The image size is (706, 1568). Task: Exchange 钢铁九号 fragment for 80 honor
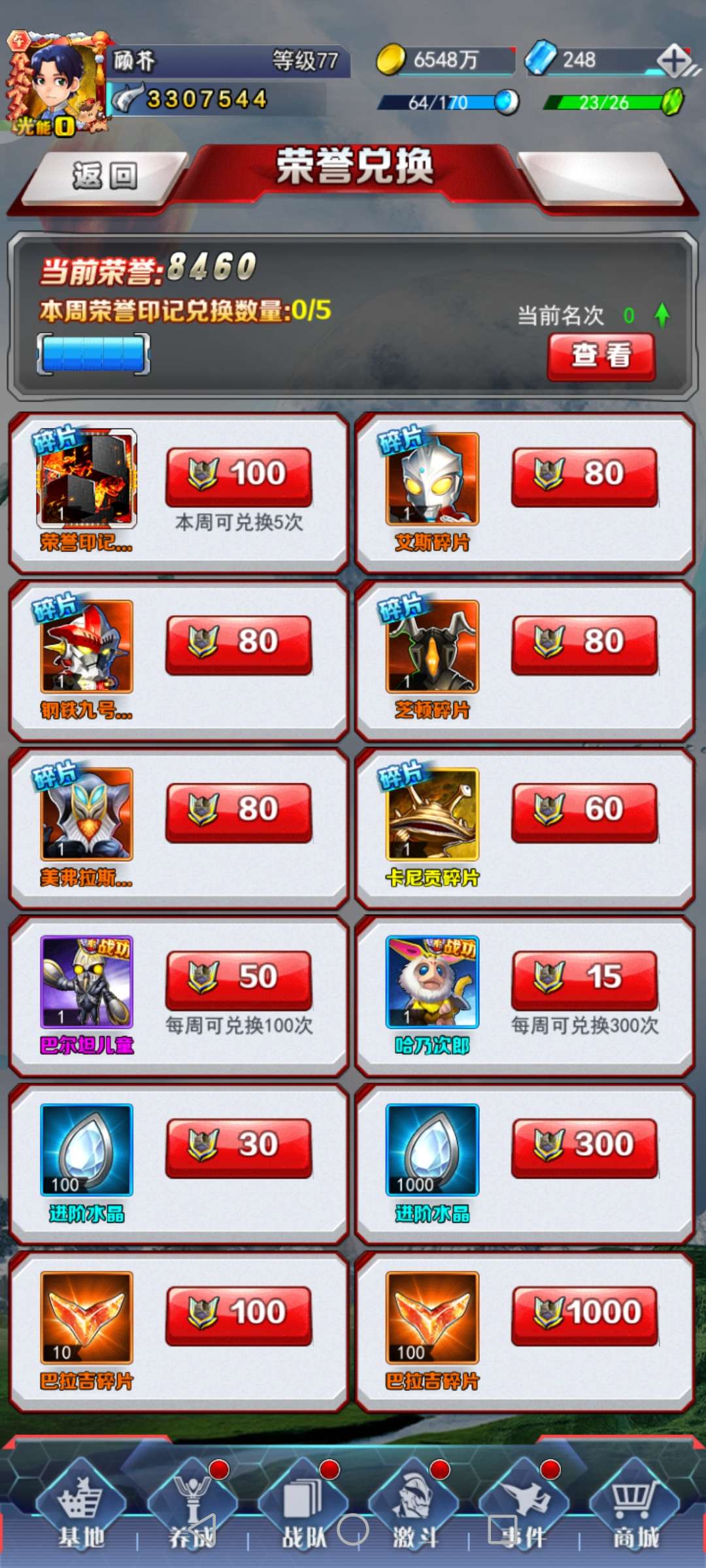click(x=239, y=644)
